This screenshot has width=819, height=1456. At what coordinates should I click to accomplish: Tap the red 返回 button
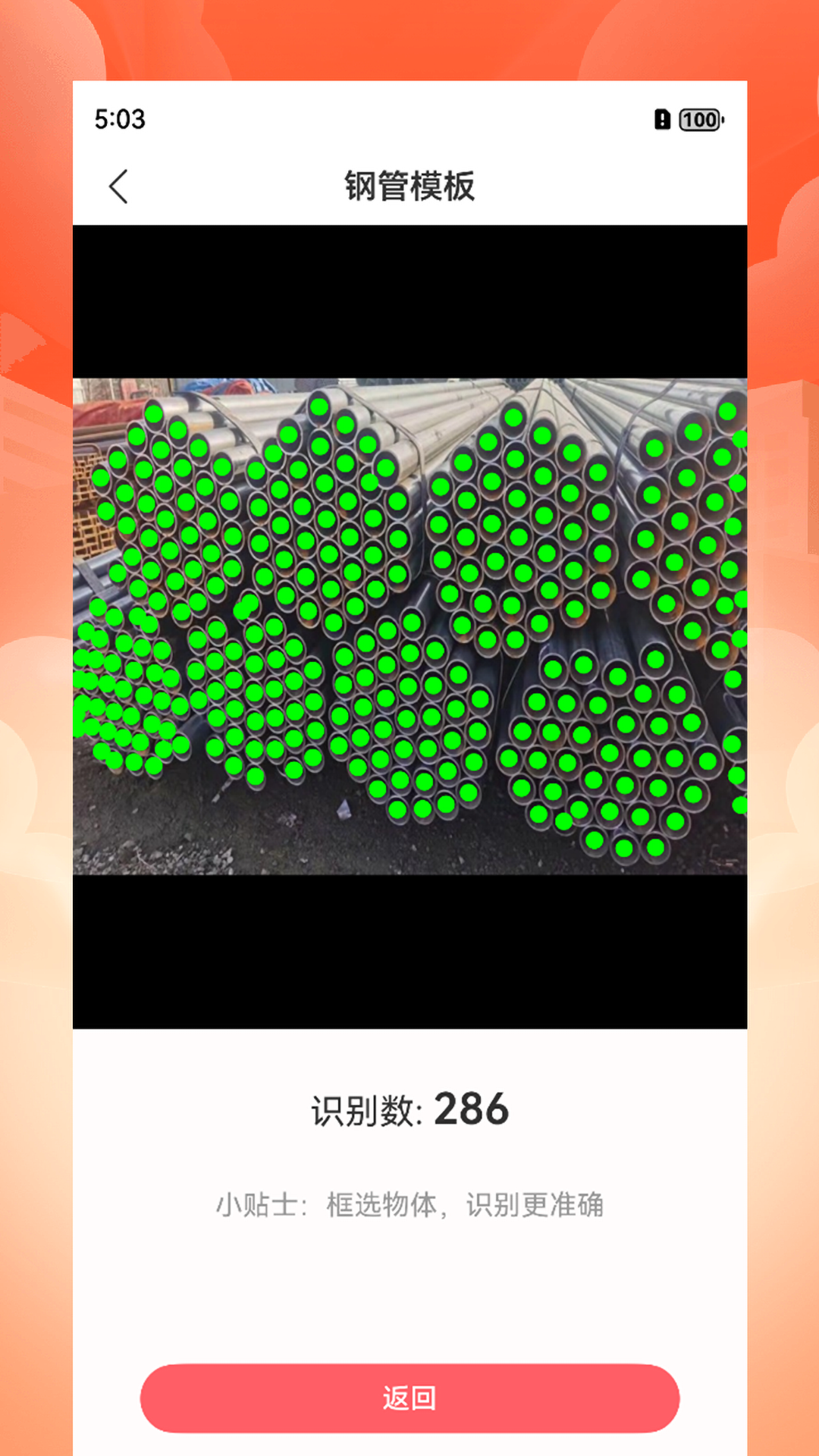coord(409,1398)
